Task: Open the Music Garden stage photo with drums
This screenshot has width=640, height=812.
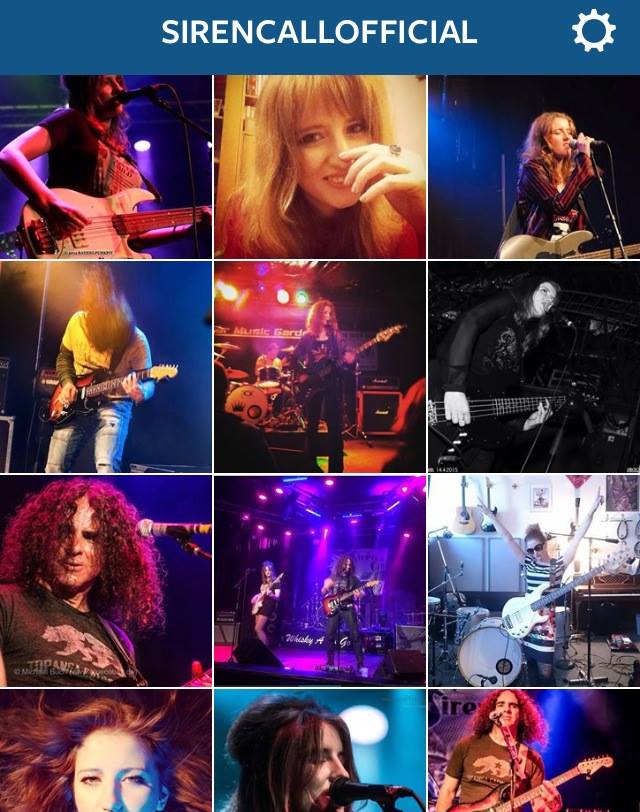Action: [x=320, y=367]
